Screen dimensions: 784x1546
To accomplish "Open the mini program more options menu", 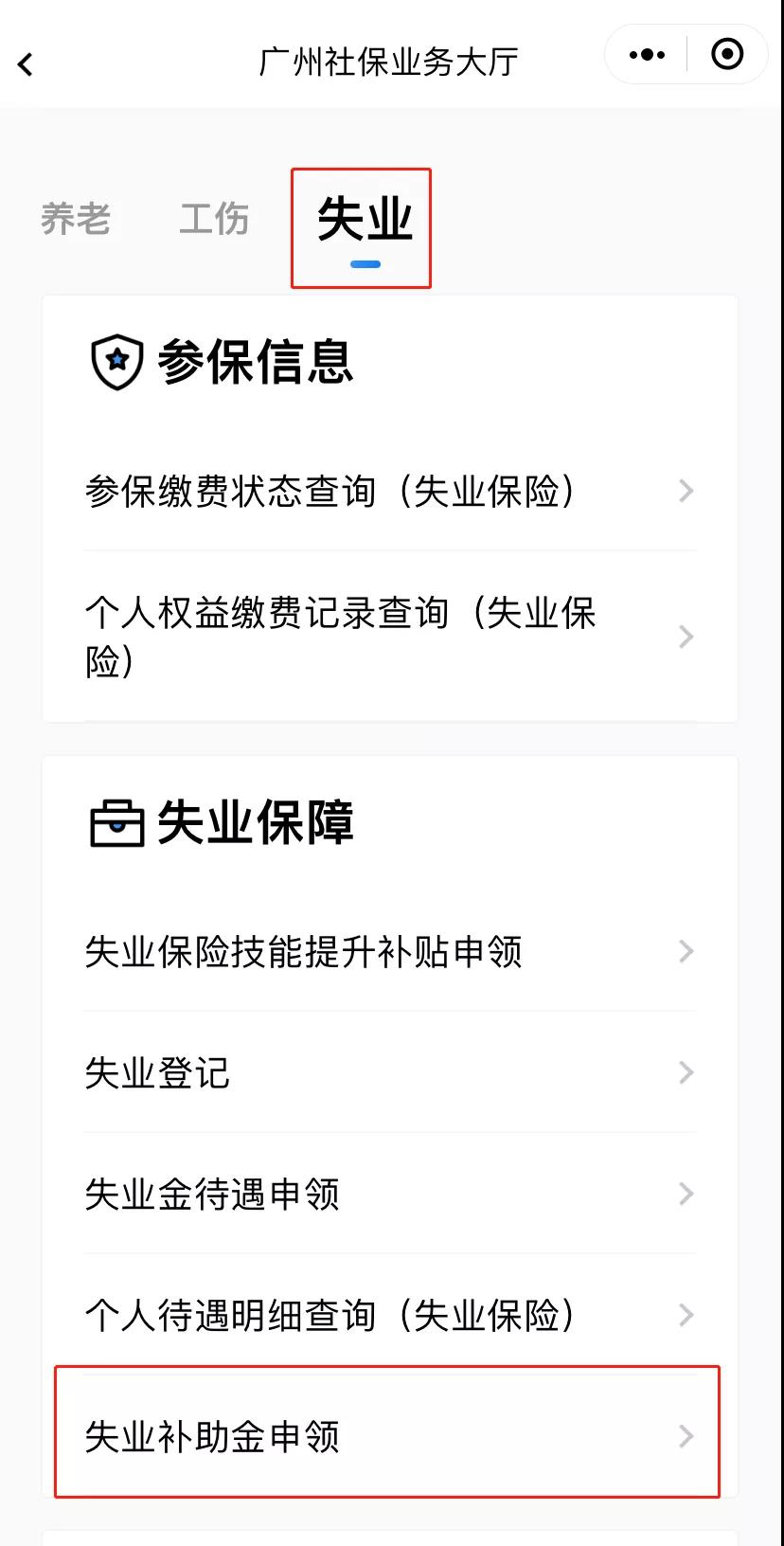I will pos(647,55).
